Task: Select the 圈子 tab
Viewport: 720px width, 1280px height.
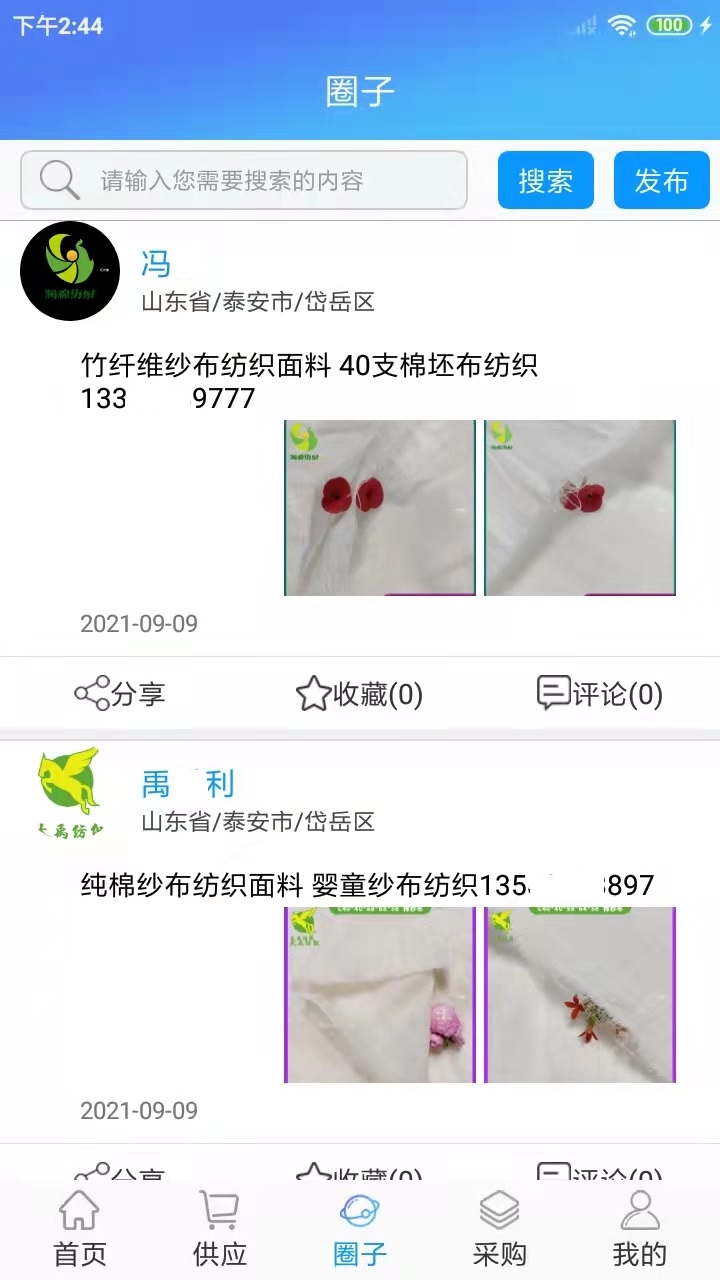Action: [x=360, y=1230]
